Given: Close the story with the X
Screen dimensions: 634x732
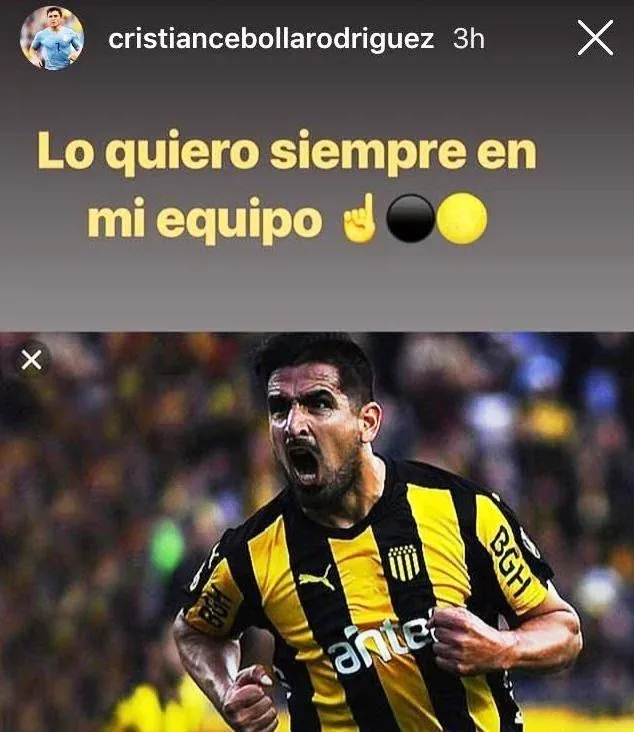Looking at the screenshot, I should pos(595,39).
